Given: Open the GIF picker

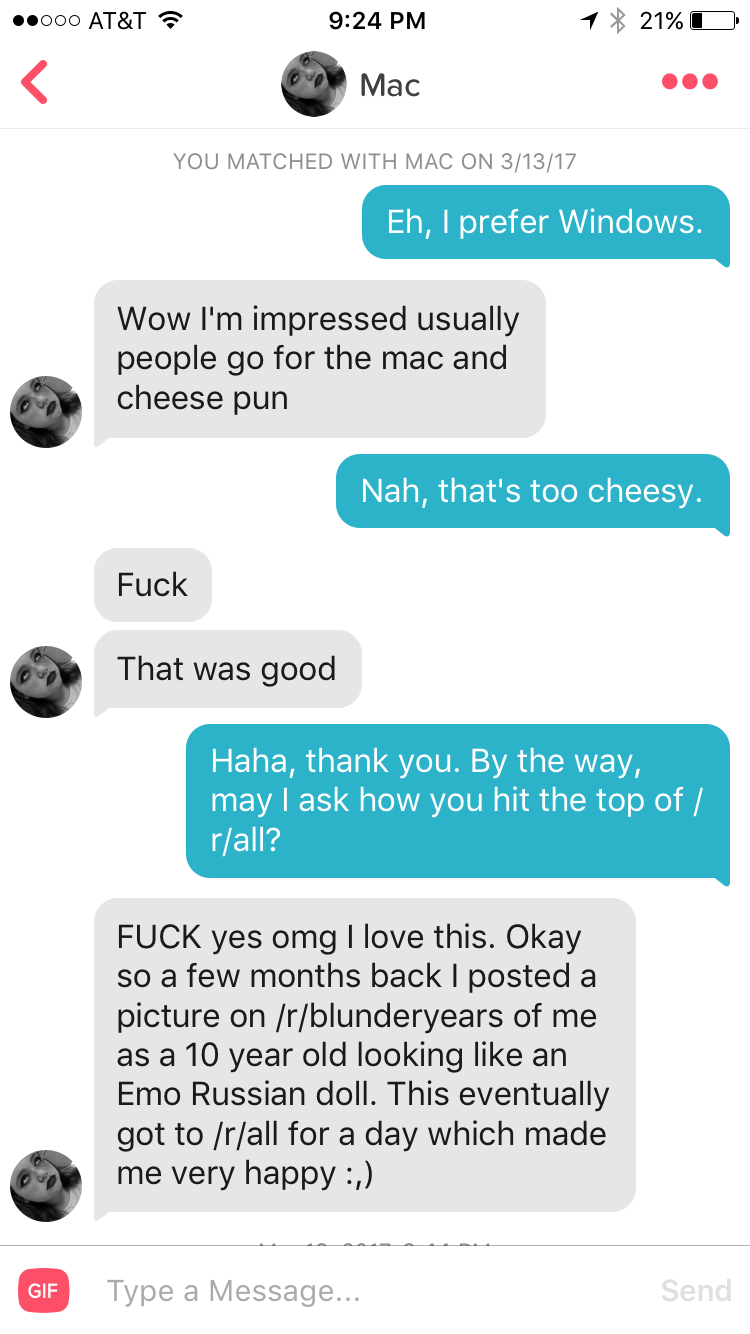Looking at the screenshot, I should [x=43, y=1290].
